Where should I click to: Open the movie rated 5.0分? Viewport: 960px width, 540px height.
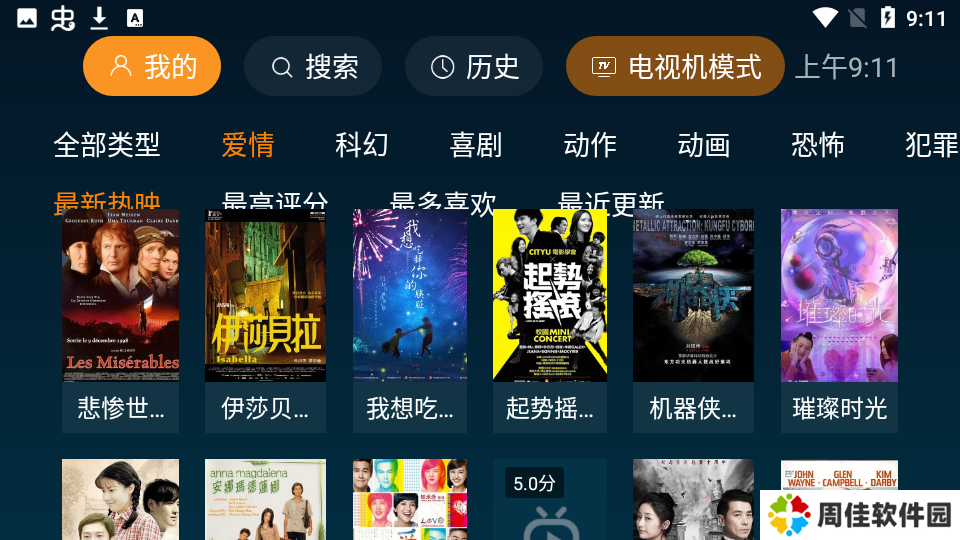coord(550,500)
